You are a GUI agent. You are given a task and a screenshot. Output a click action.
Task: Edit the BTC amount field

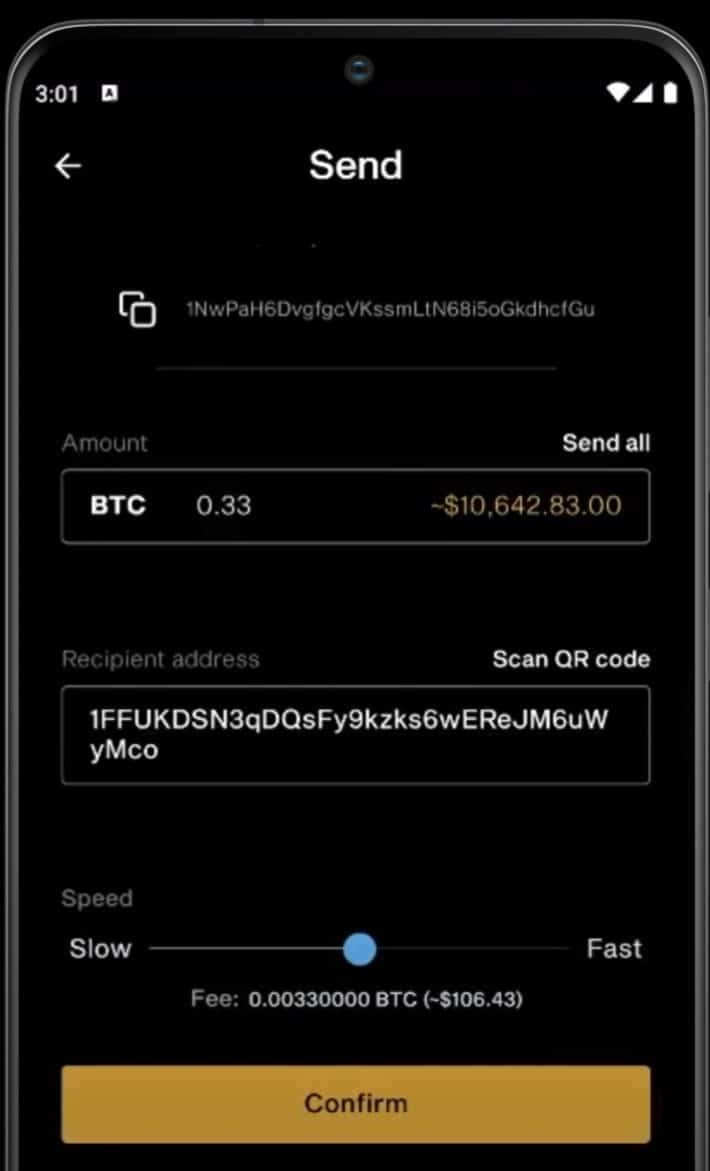coord(300,506)
